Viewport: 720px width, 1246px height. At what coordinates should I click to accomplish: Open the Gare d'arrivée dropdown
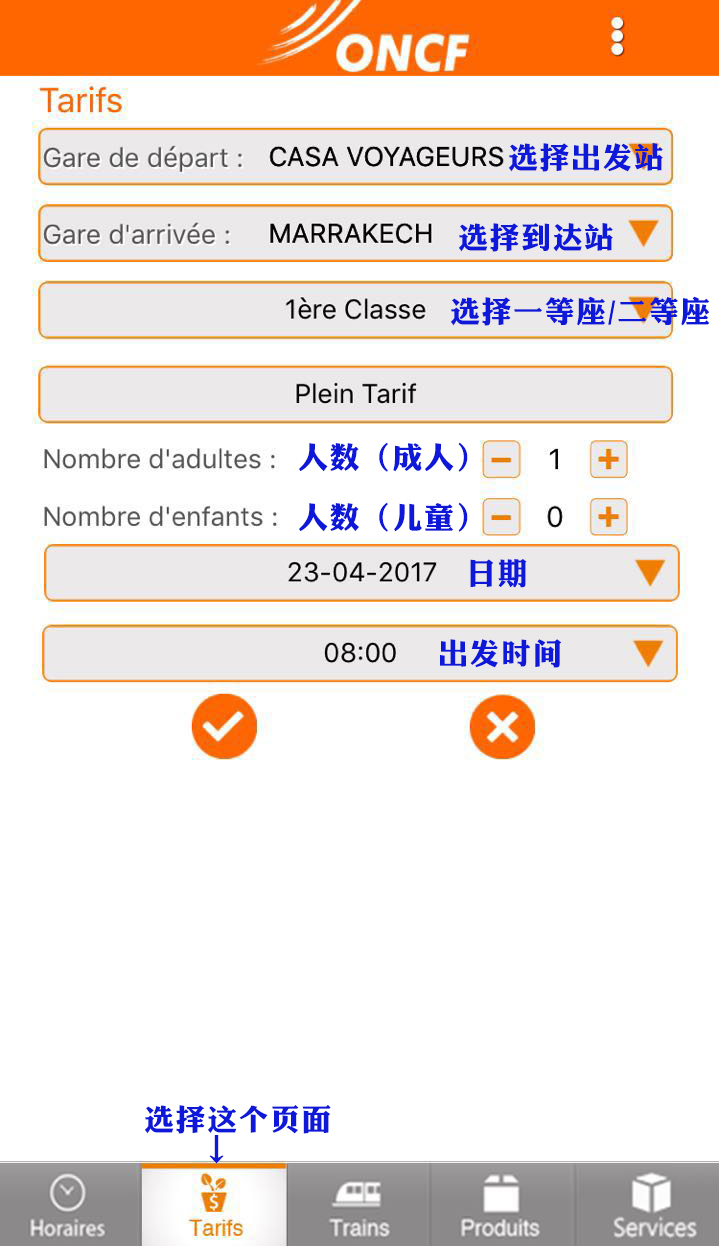[355, 234]
